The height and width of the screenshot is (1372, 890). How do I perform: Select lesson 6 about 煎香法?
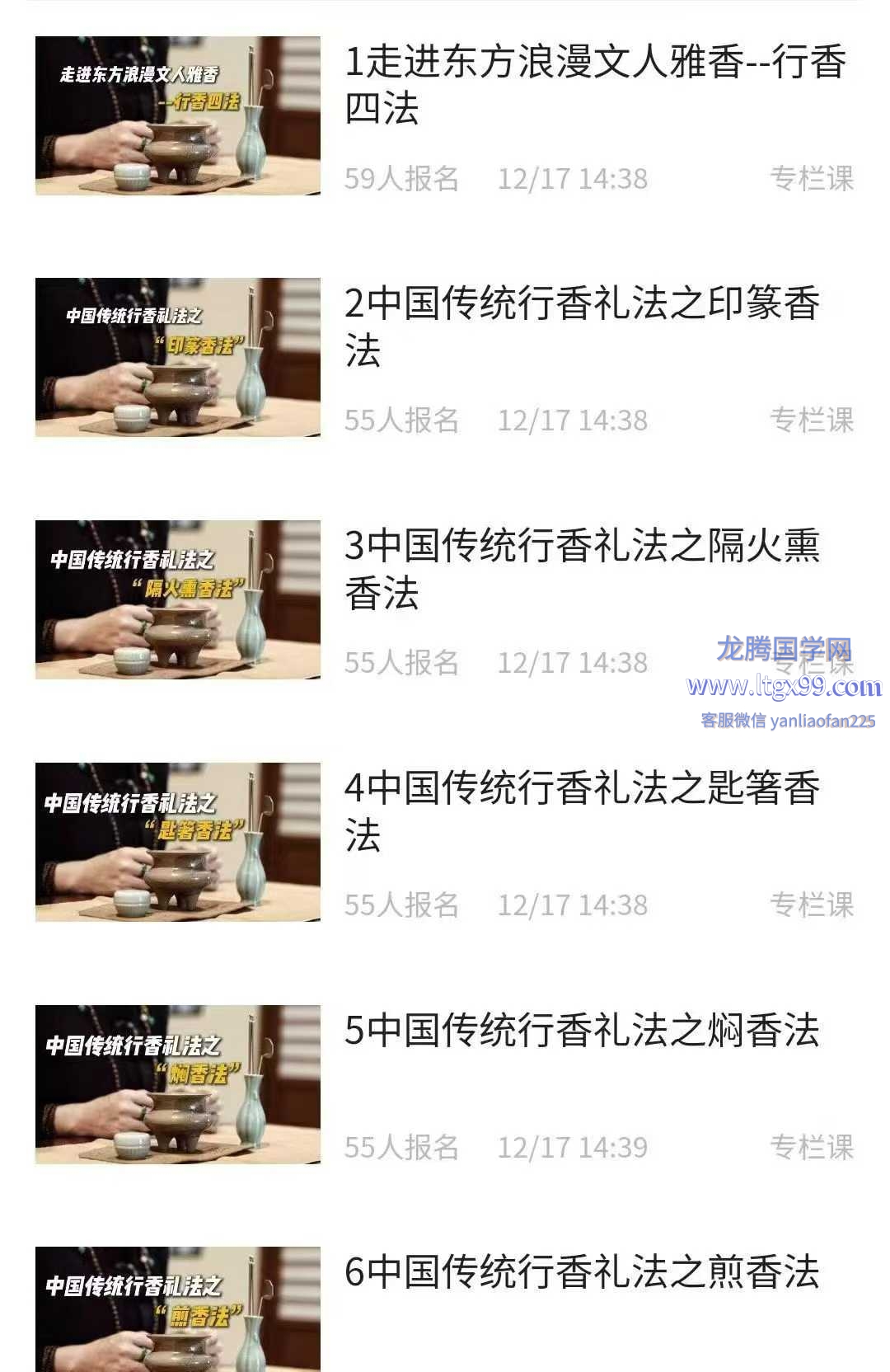pos(582,1272)
